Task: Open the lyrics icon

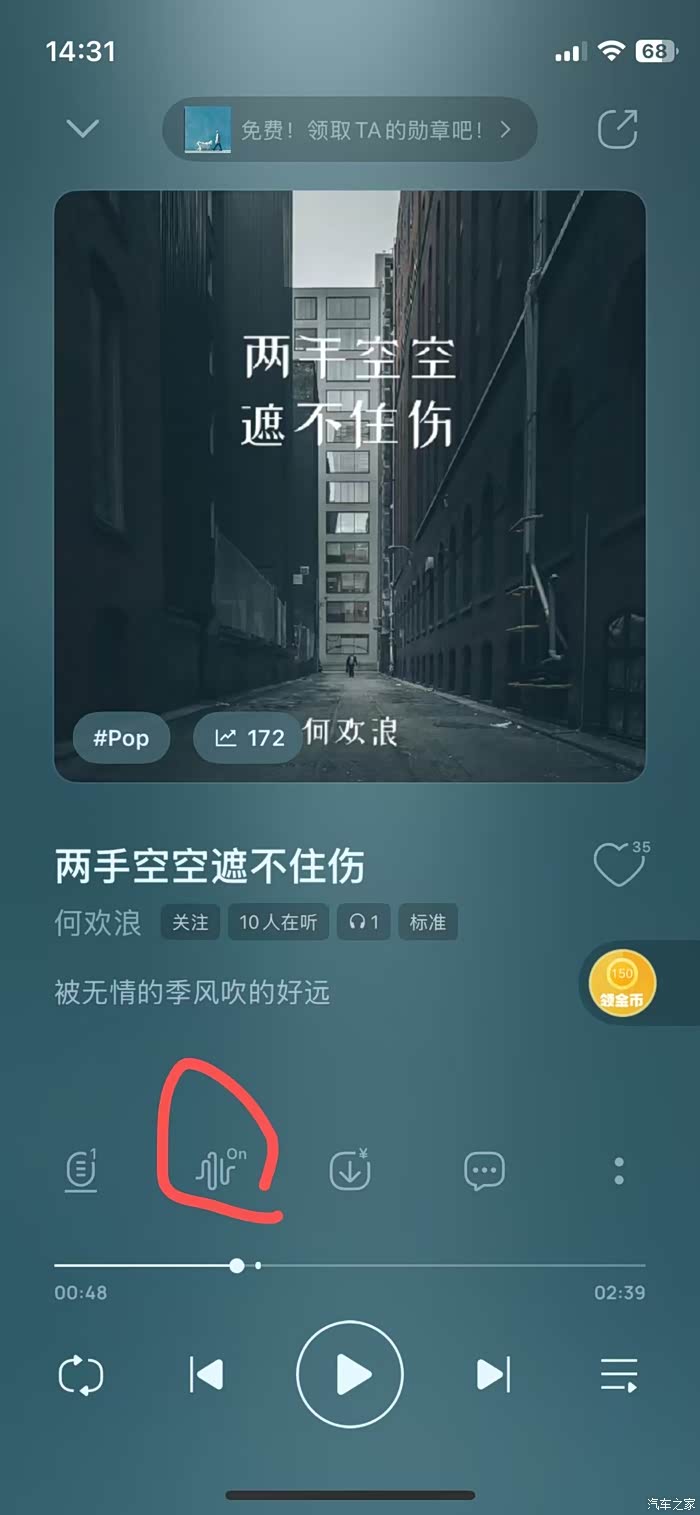Action: click(81, 1171)
